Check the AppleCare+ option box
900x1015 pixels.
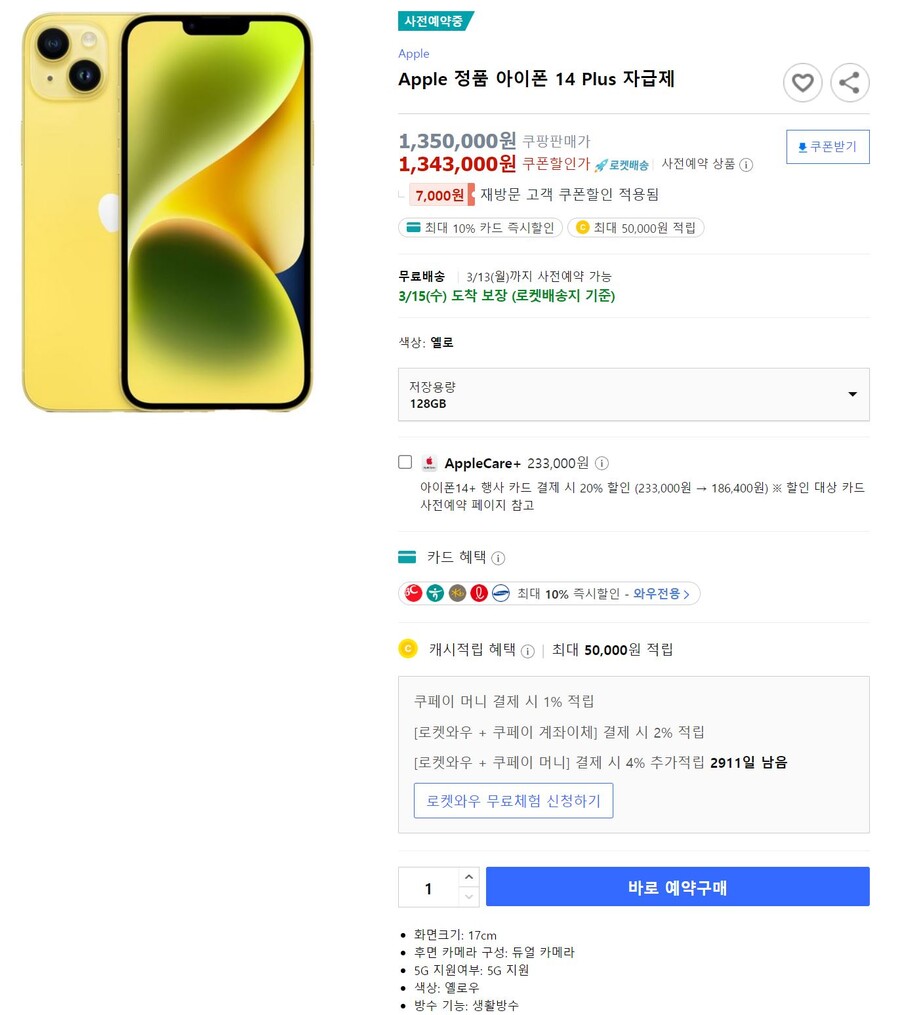pos(405,462)
